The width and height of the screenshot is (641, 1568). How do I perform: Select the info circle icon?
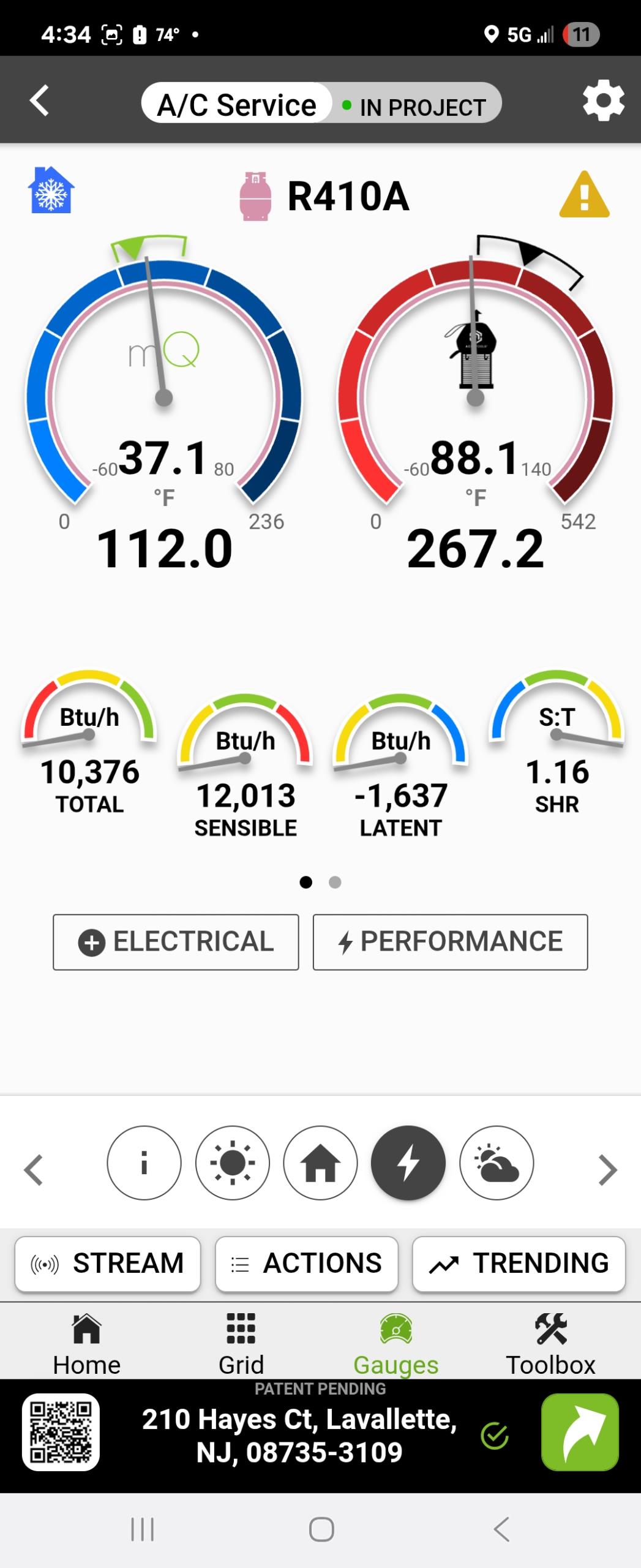144,1163
